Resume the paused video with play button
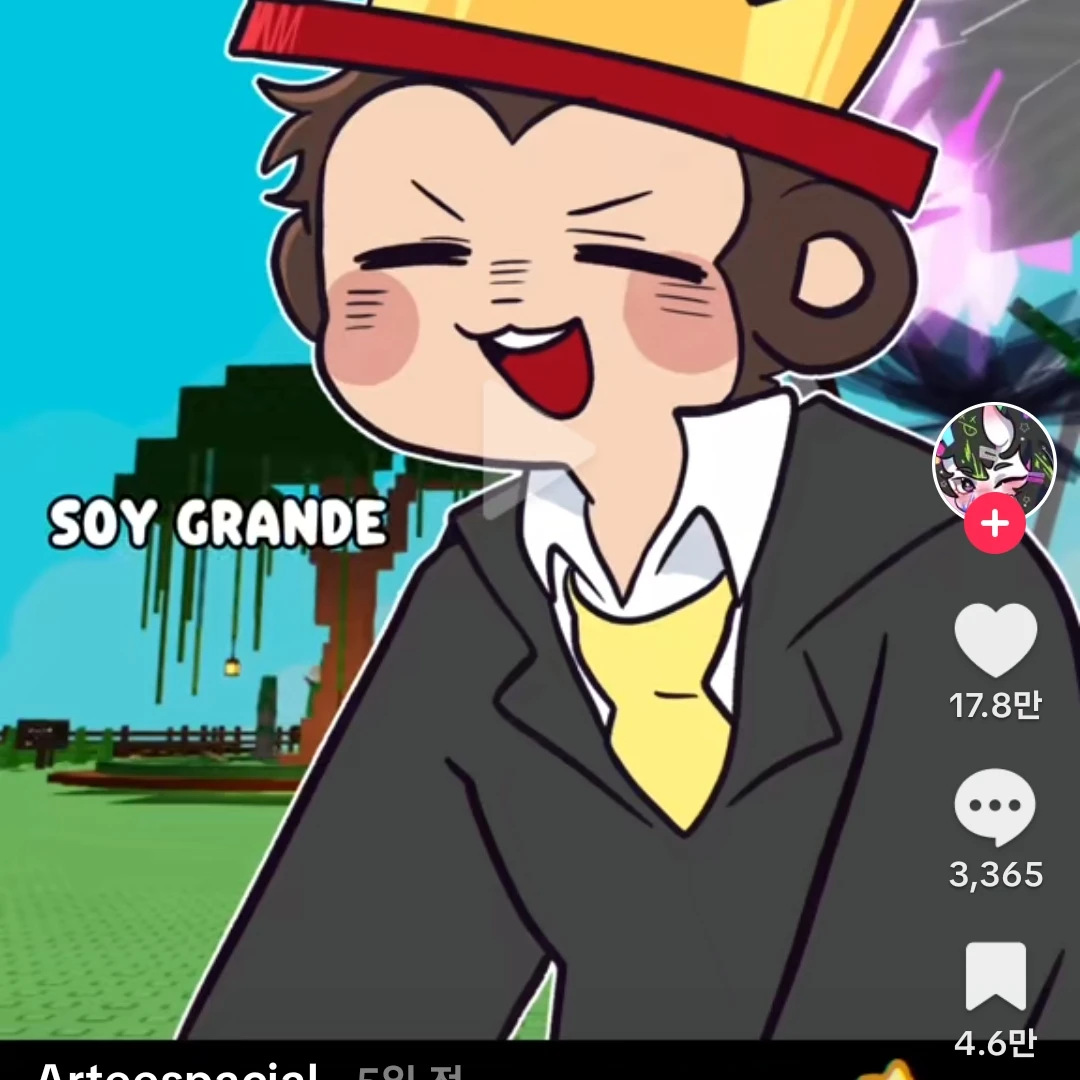 pos(538,450)
